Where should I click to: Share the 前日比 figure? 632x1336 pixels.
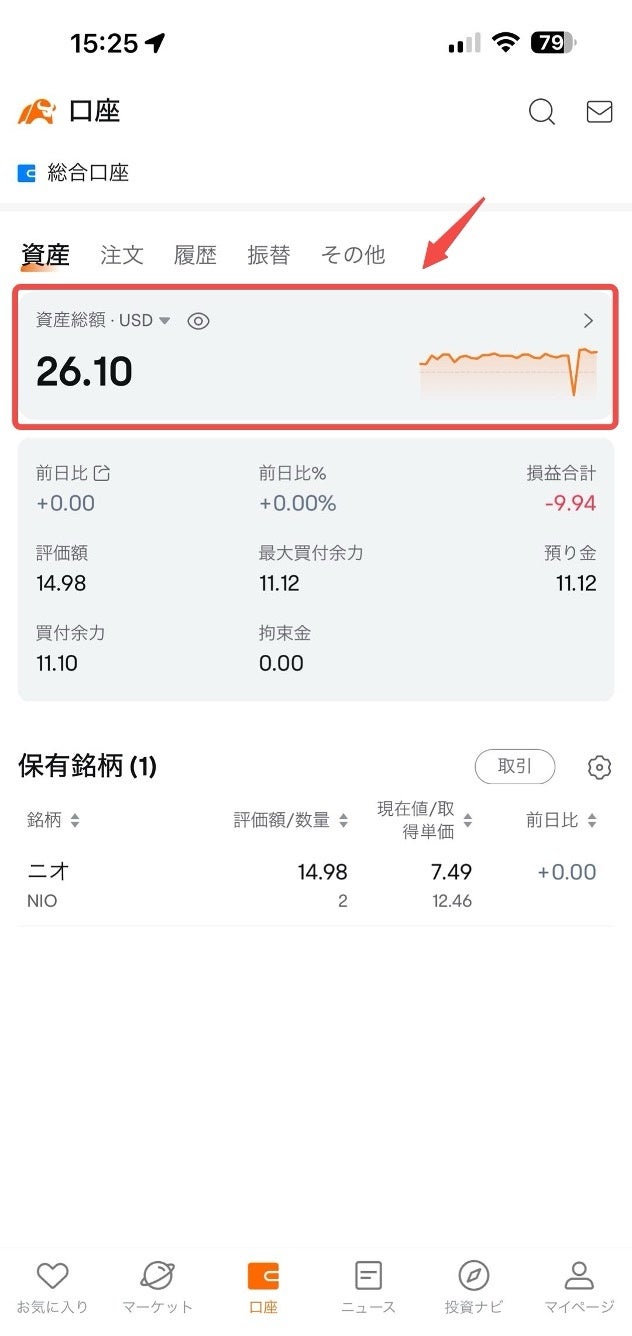coord(101,473)
